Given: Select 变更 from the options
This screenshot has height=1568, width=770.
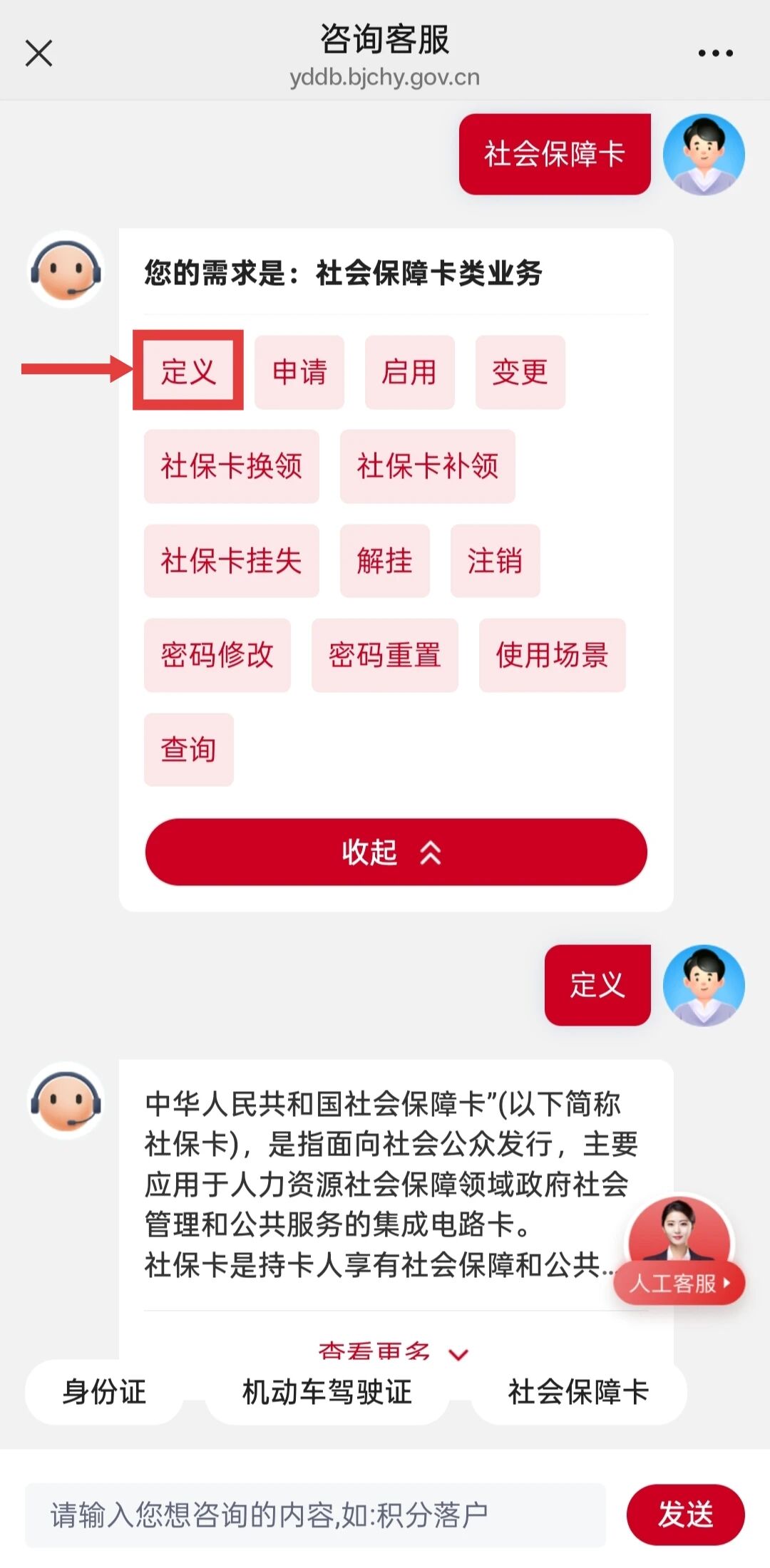Looking at the screenshot, I should tap(520, 372).
